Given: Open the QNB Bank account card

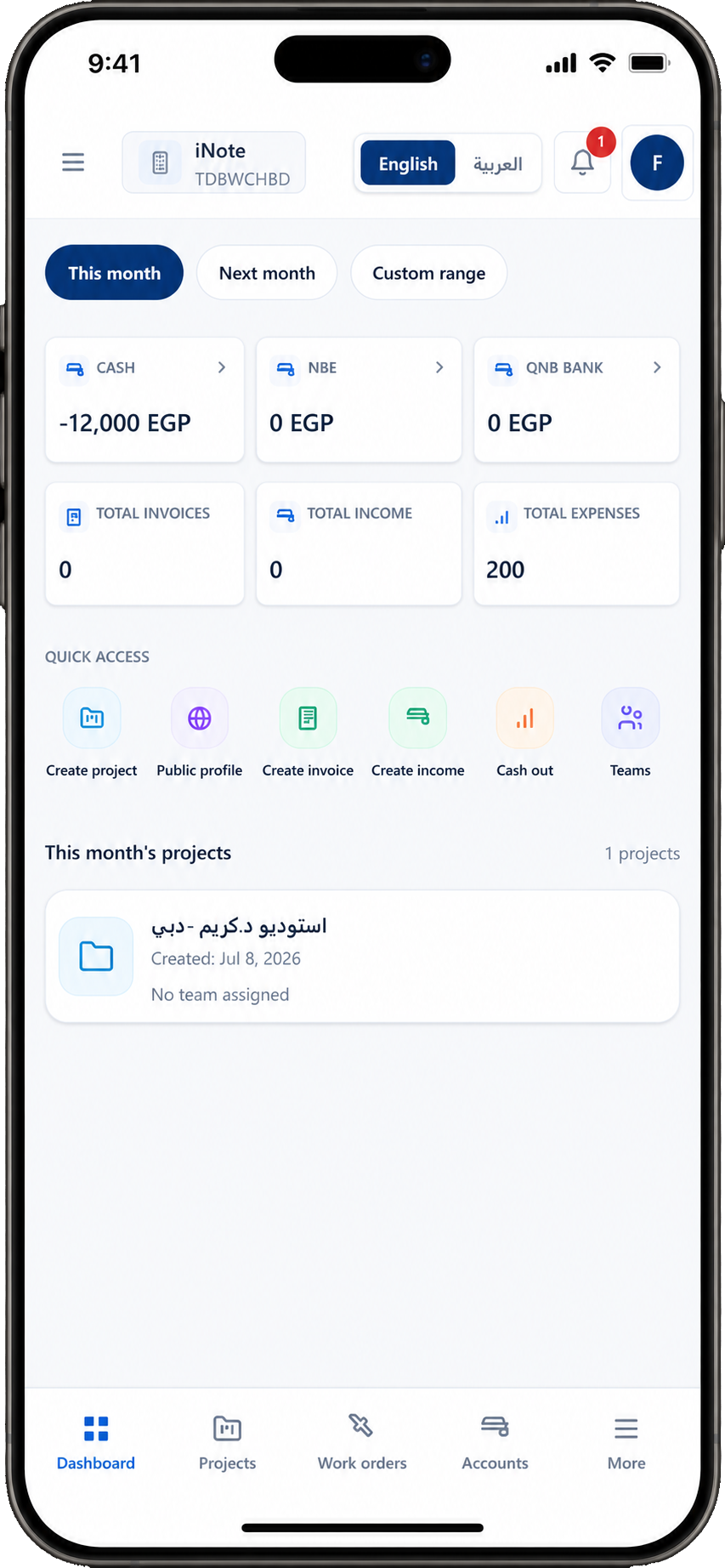Looking at the screenshot, I should point(576,400).
